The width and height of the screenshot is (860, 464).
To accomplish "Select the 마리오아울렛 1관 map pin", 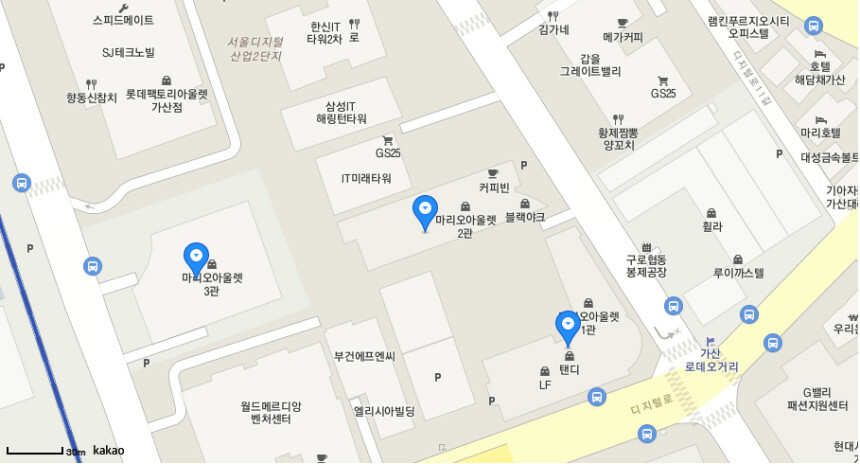I will (x=569, y=325).
